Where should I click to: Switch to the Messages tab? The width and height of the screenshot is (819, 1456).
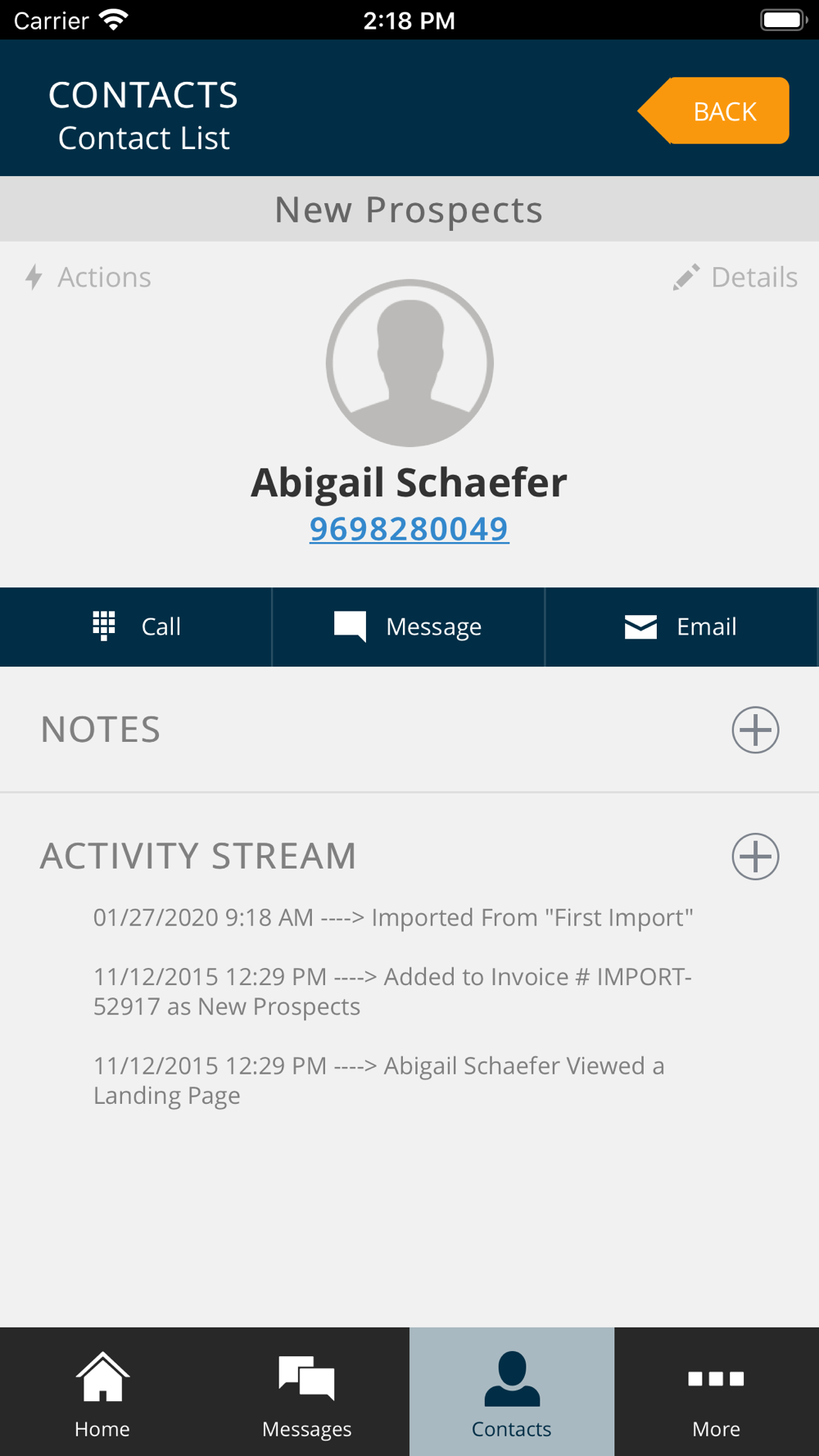pyautogui.click(x=307, y=1392)
